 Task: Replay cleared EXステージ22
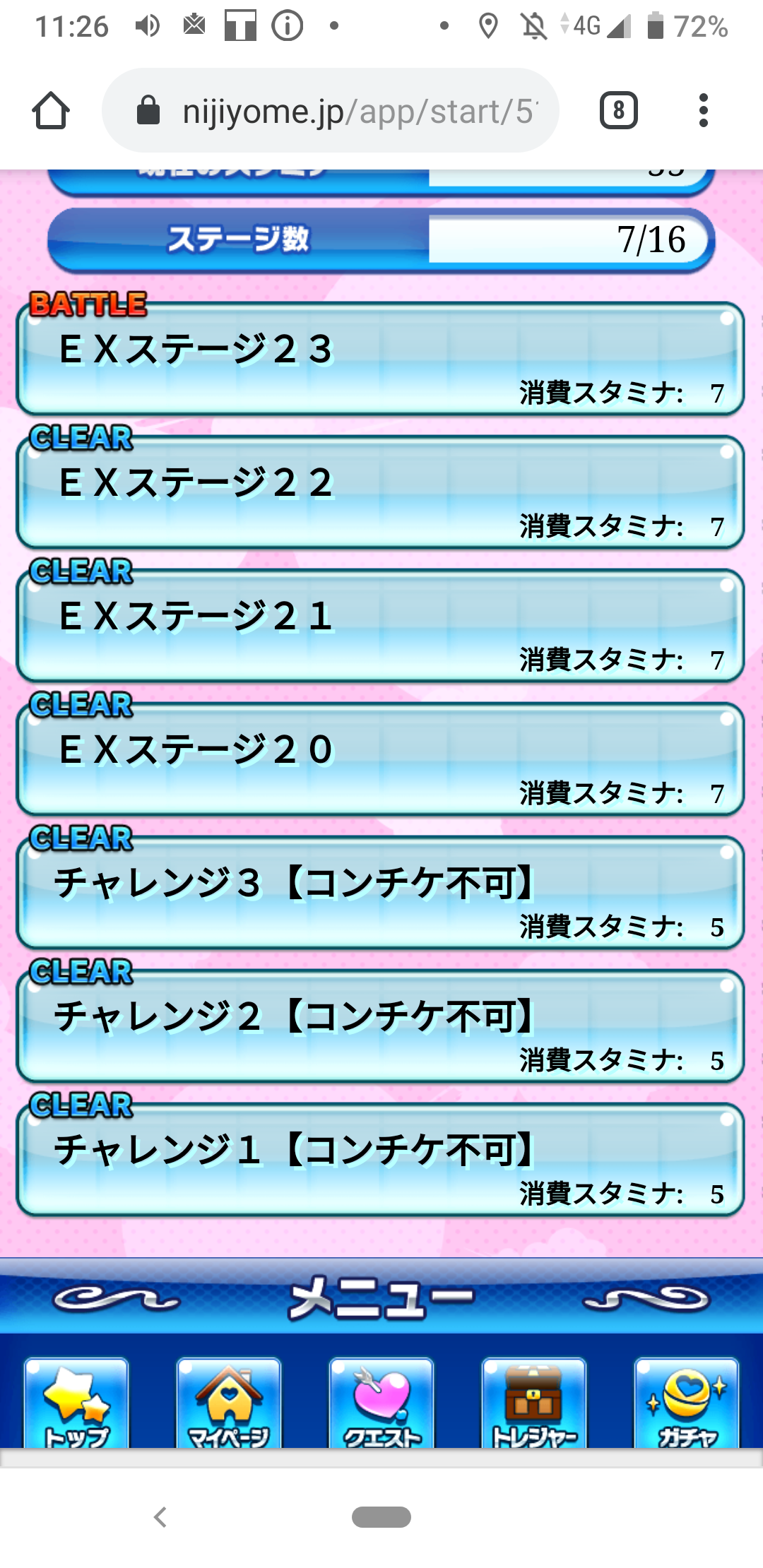coord(380,492)
